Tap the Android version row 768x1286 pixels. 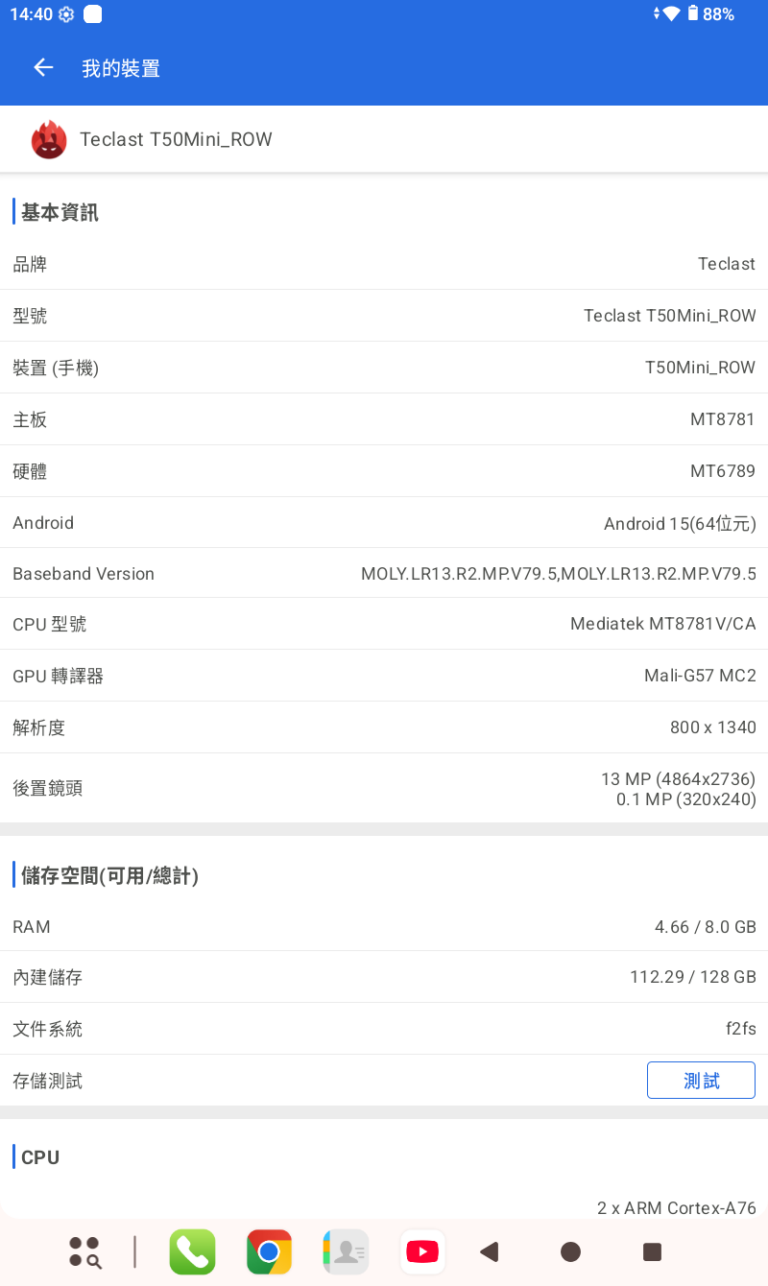click(384, 522)
